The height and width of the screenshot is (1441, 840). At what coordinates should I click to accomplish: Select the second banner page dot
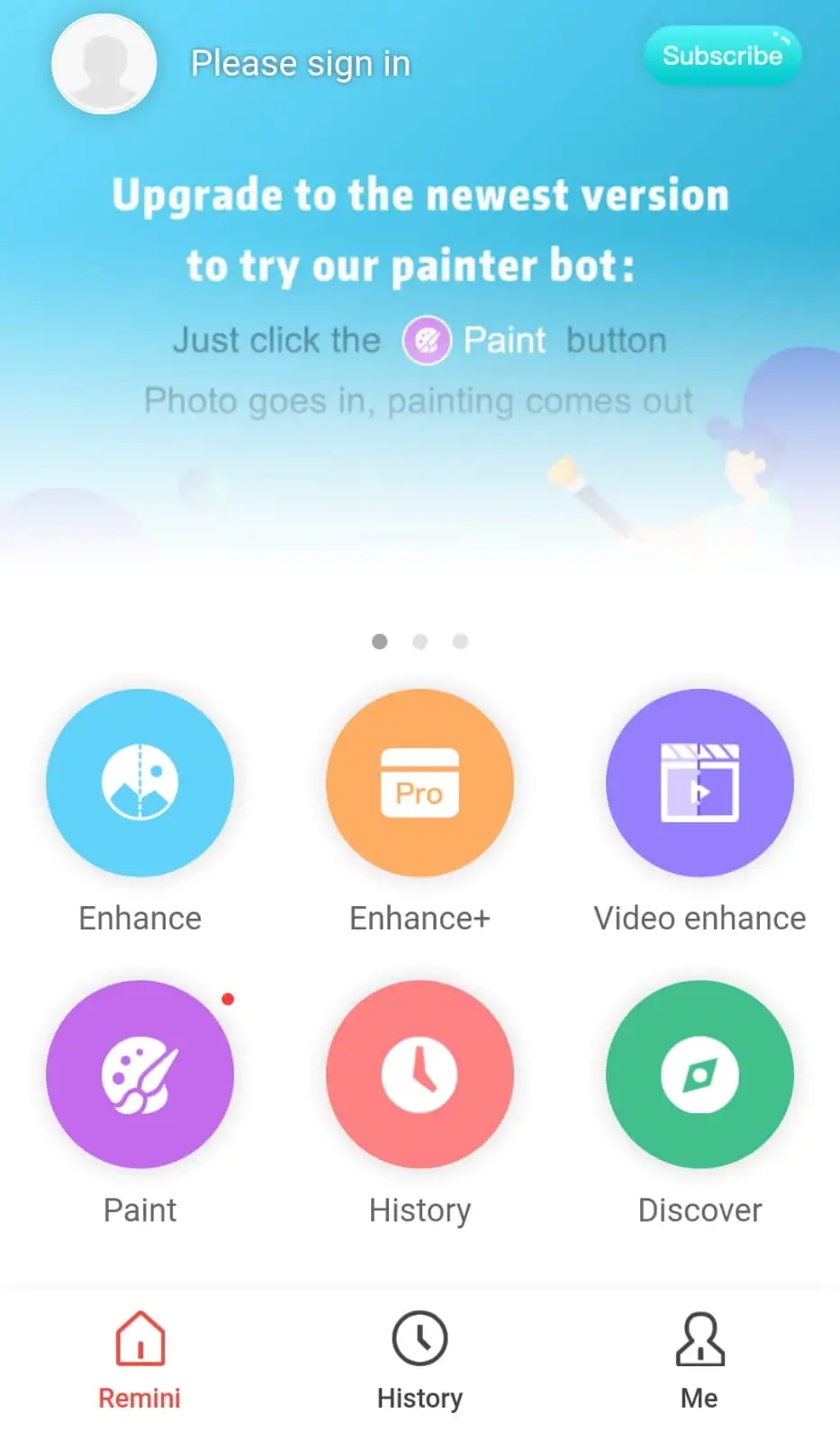pyautogui.click(x=420, y=641)
